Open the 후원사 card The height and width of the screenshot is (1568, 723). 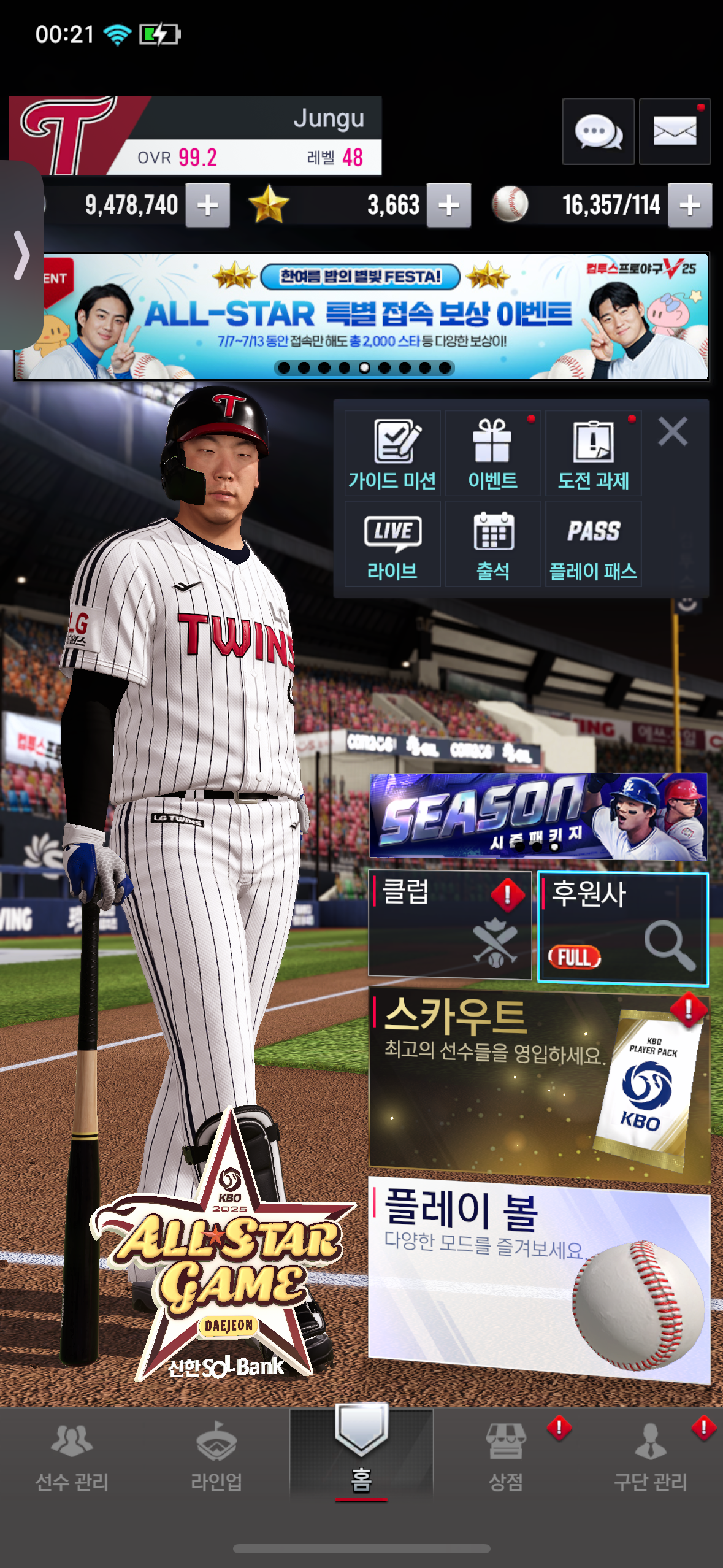(x=622, y=929)
